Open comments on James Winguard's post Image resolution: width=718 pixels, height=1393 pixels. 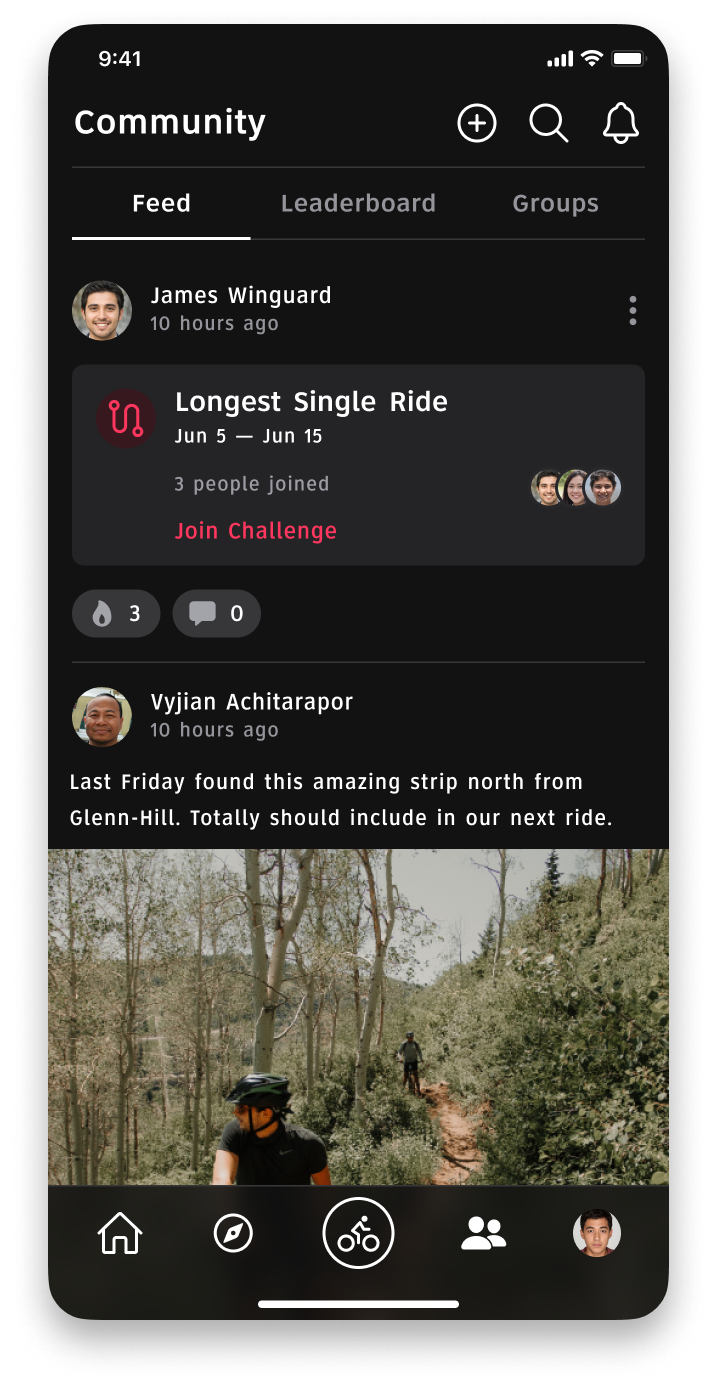click(x=216, y=614)
